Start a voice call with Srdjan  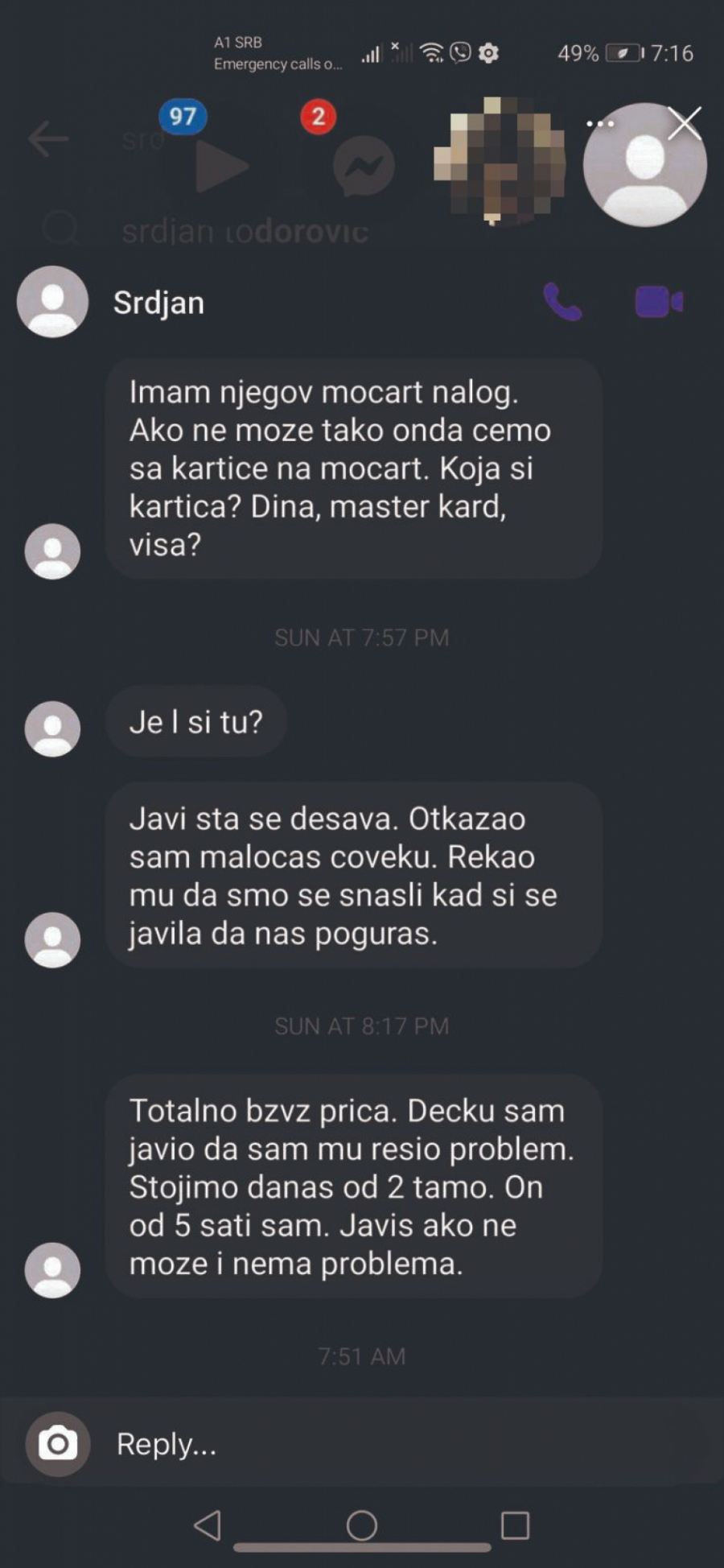click(562, 302)
